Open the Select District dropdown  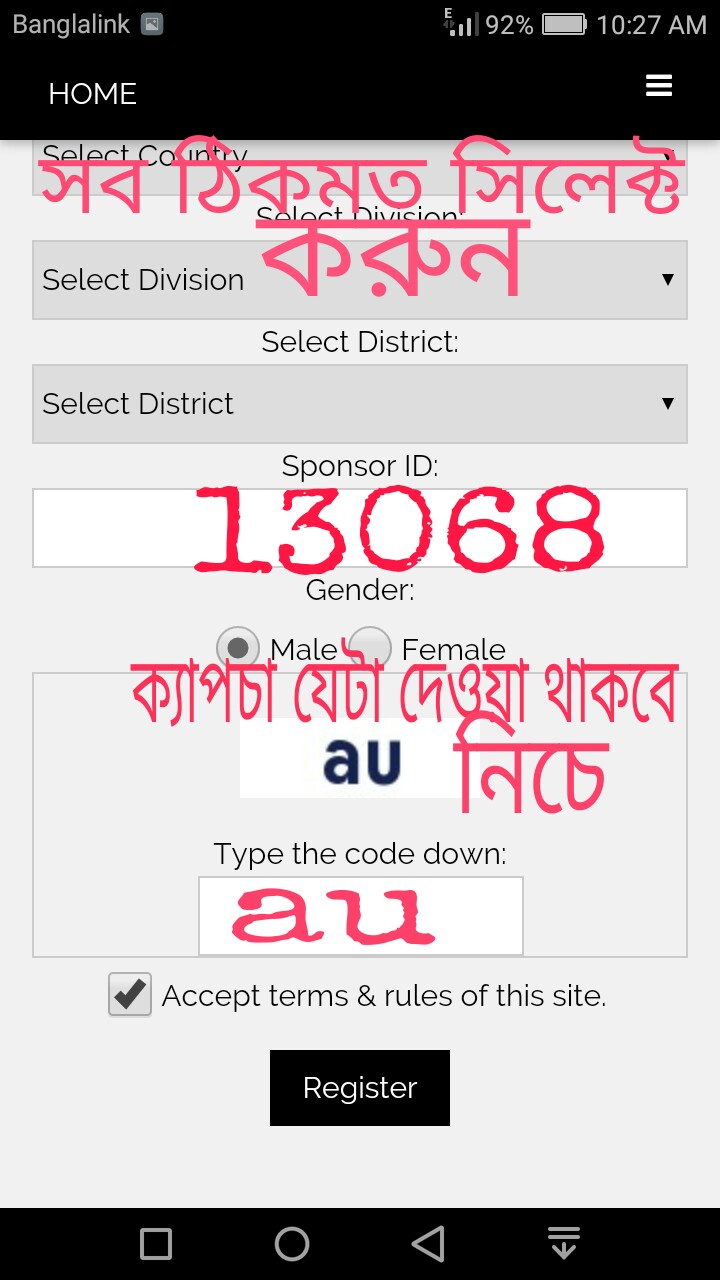[x=360, y=404]
